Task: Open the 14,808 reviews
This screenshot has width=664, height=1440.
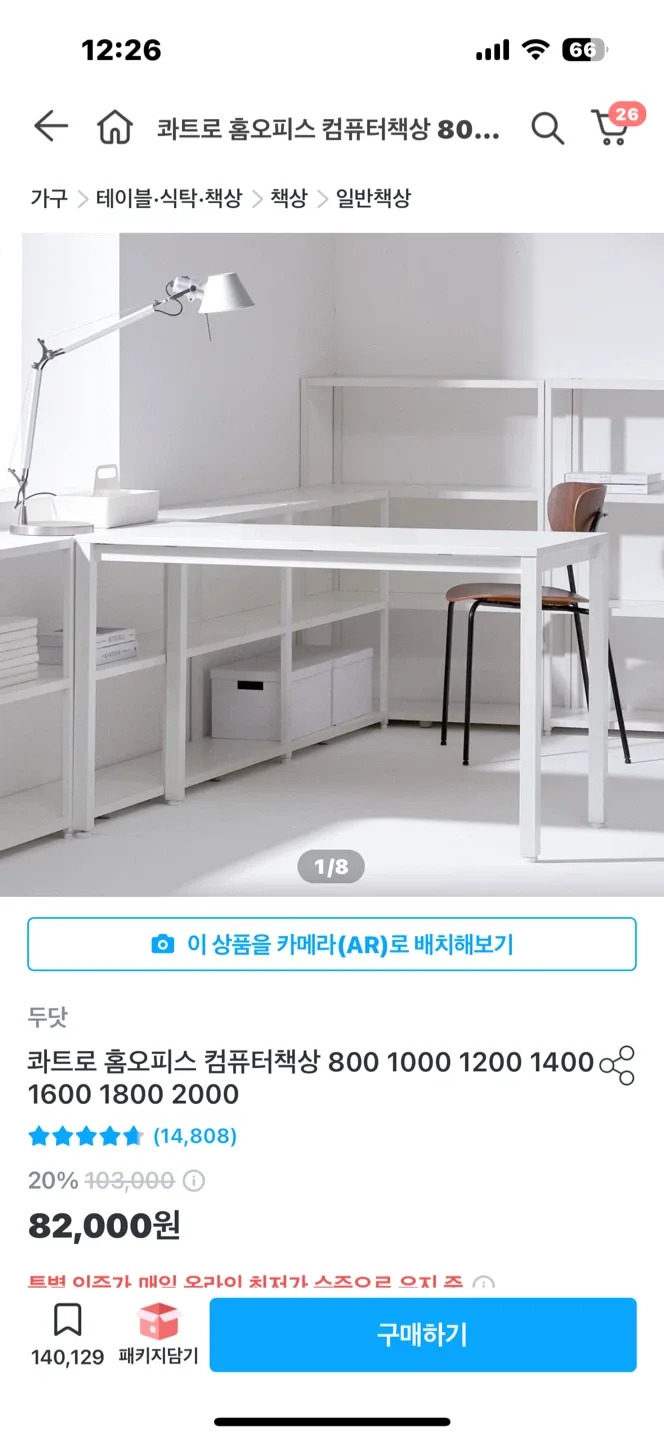Action: (194, 1136)
